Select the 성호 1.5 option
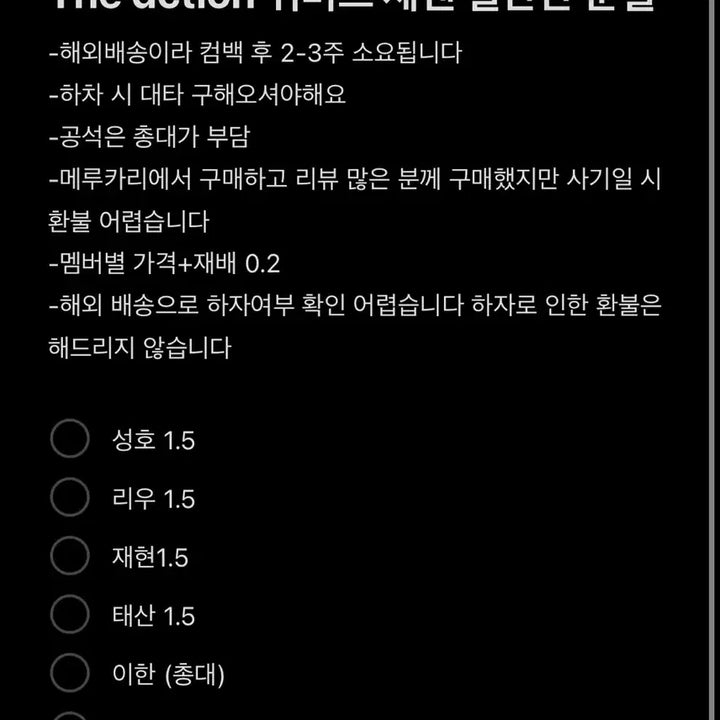720x720 pixels. (x=70, y=439)
